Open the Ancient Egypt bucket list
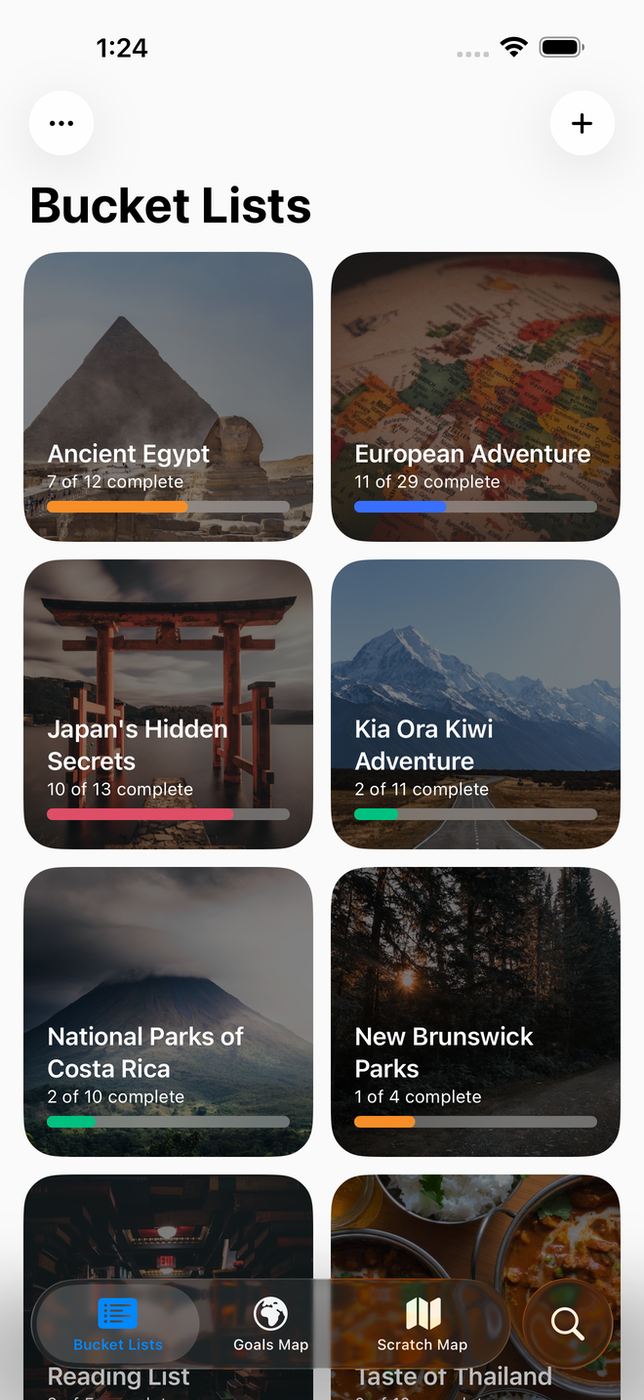The image size is (644, 1400). click(x=168, y=396)
